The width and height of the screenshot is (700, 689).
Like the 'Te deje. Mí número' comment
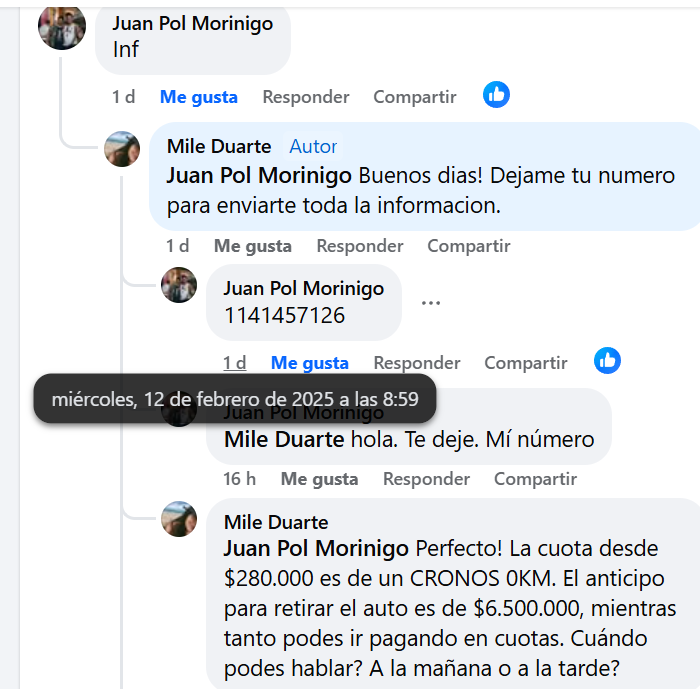(319, 479)
